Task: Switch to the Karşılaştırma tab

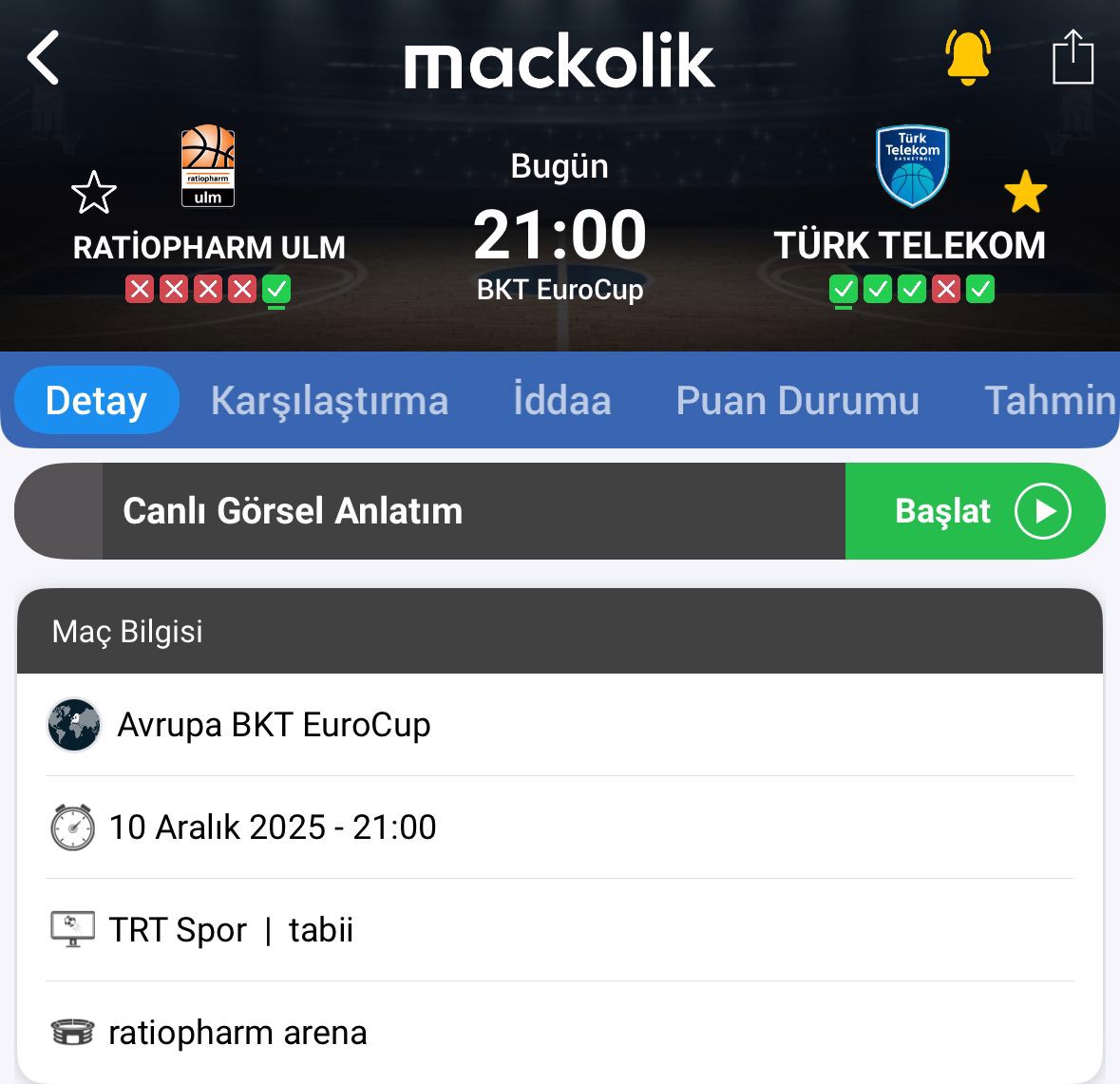Action: (329, 400)
